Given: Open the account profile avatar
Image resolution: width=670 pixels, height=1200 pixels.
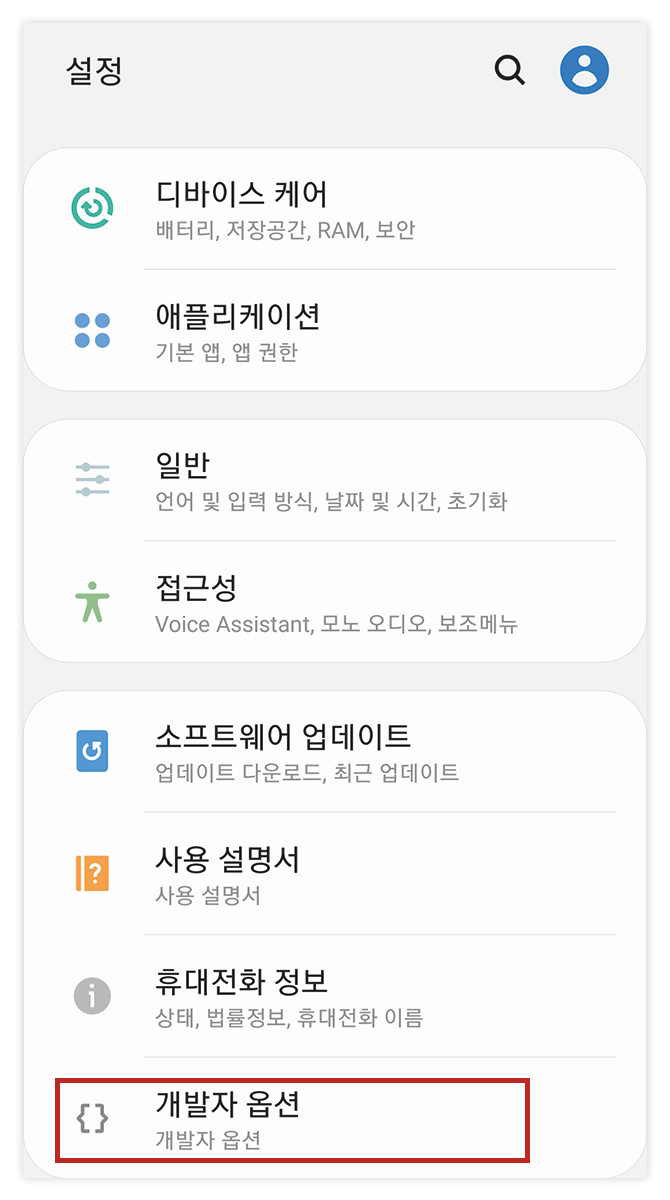Looking at the screenshot, I should coord(585,70).
